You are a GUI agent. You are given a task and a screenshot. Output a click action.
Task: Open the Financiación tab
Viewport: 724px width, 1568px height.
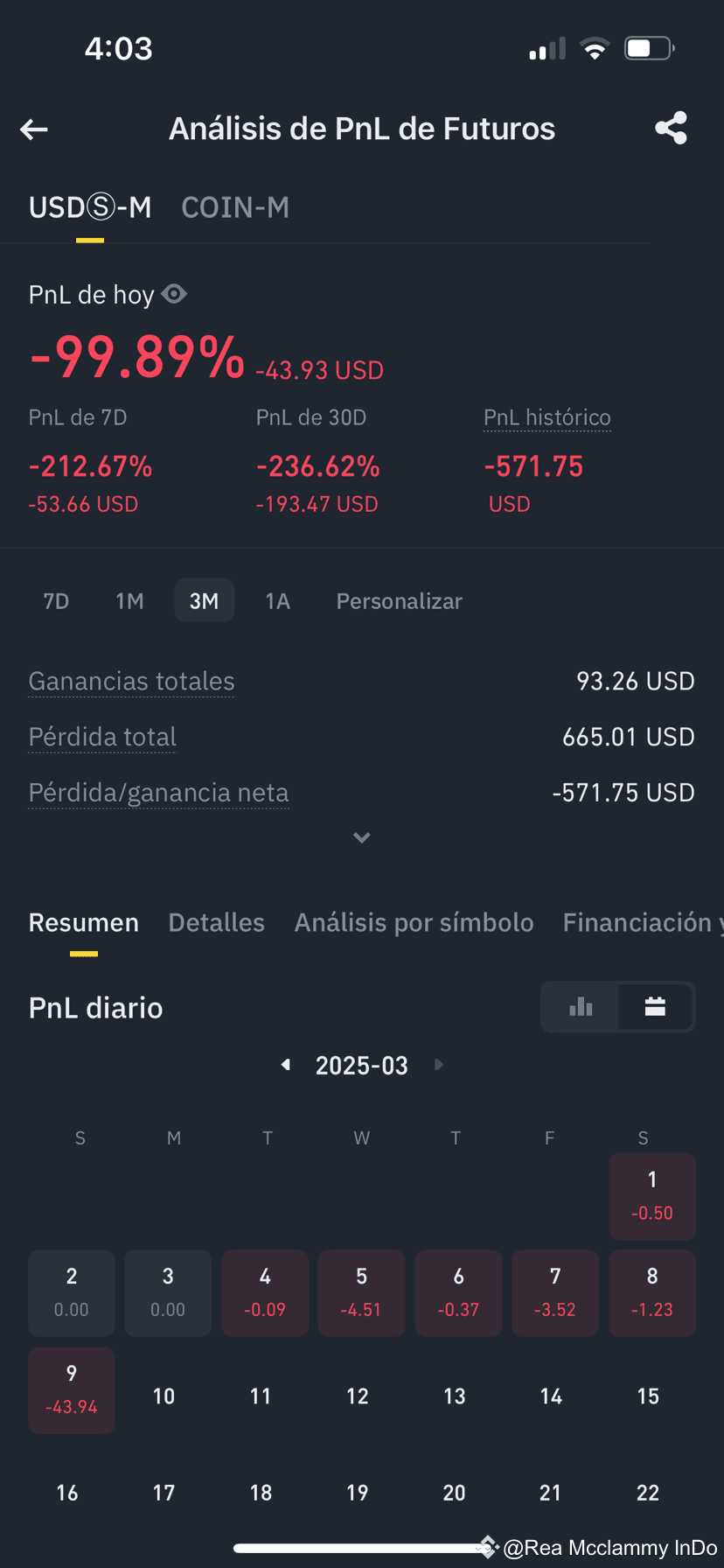click(641, 922)
